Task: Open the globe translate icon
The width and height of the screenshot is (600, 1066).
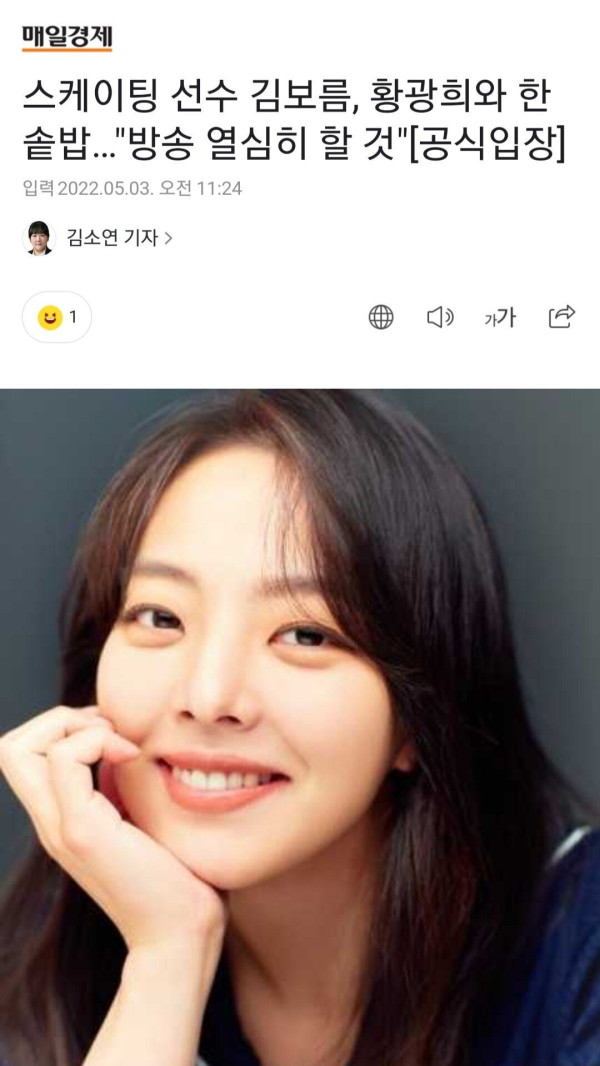Action: (381, 317)
